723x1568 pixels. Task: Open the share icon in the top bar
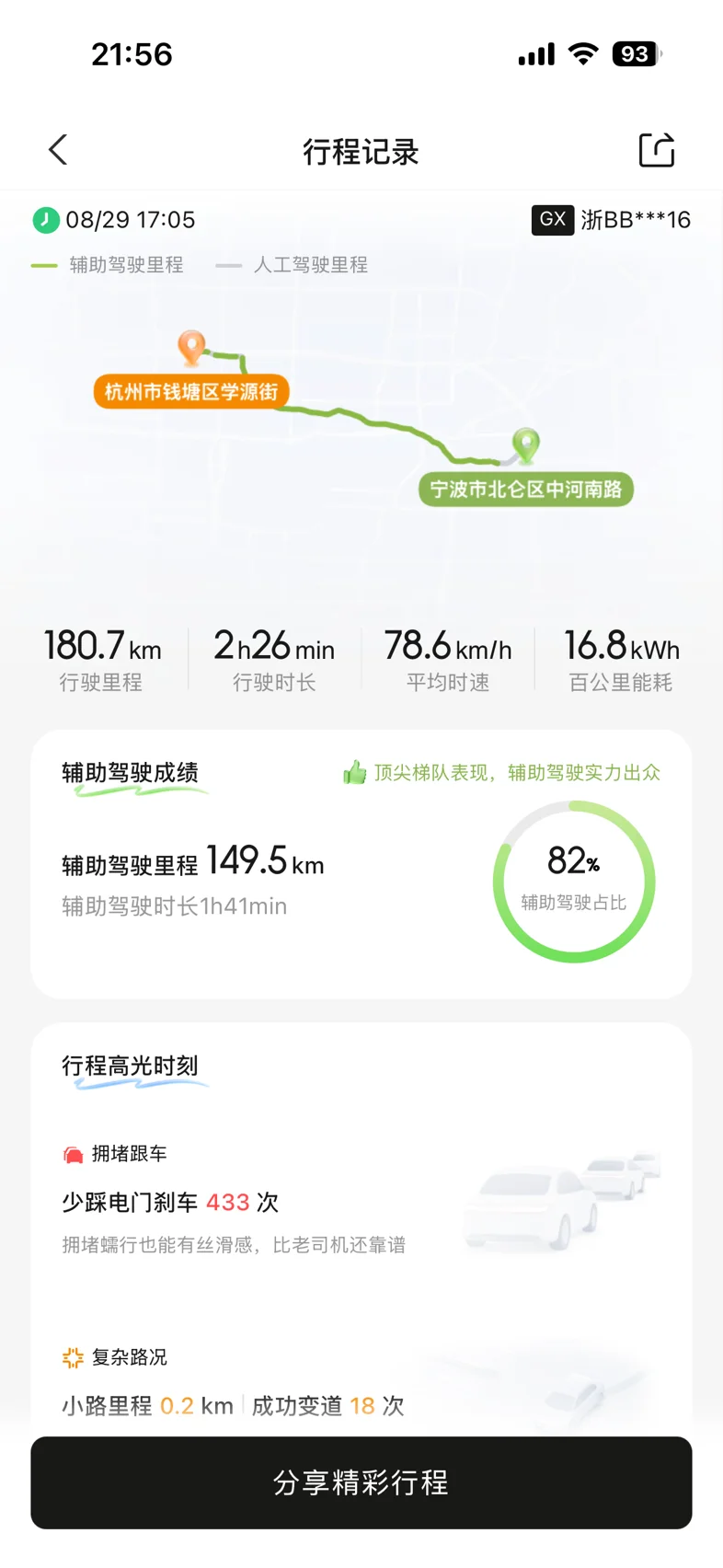coord(657,150)
